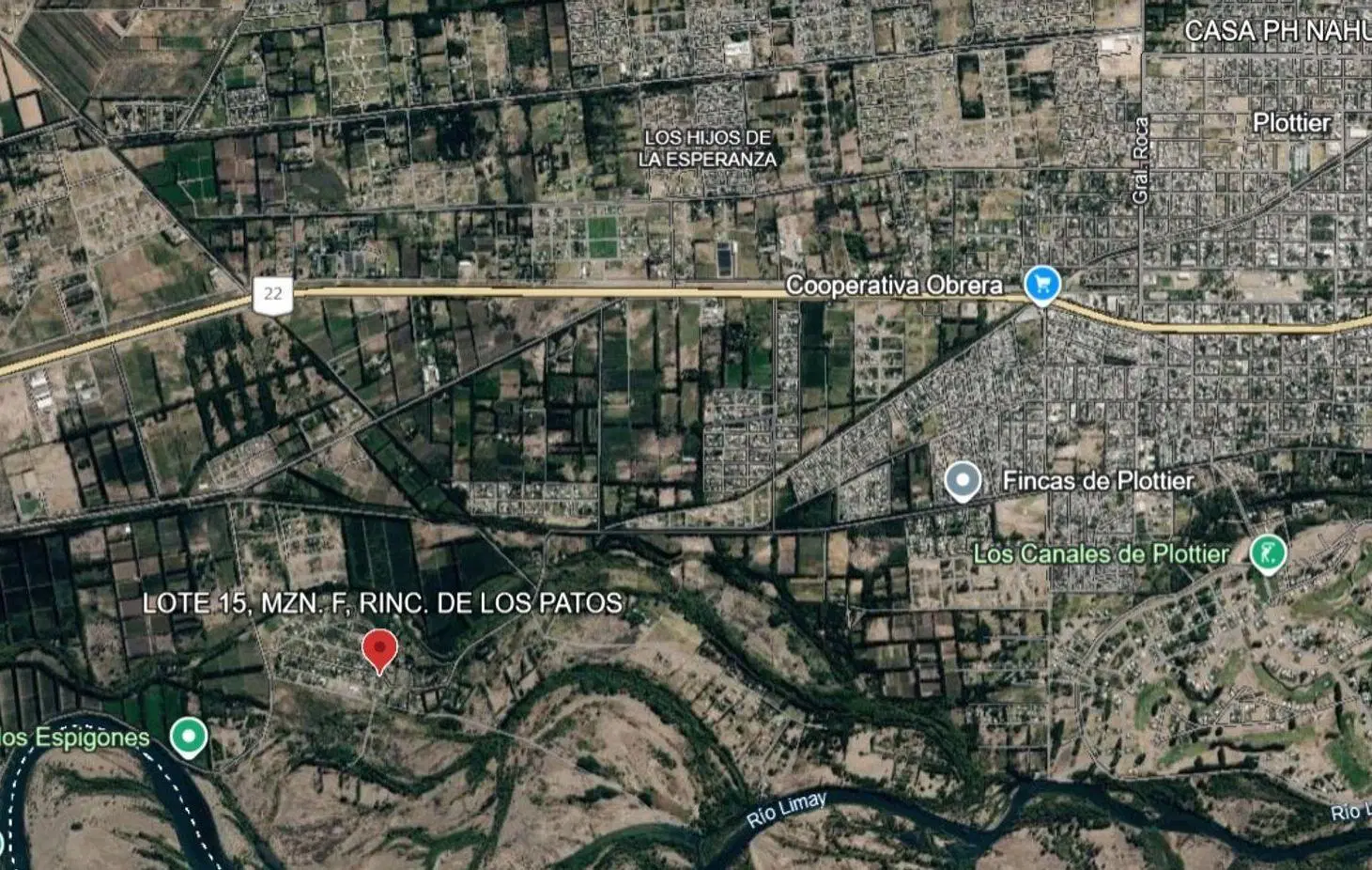Open the Cooperativa Obrera shopping marker

[1041, 286]
